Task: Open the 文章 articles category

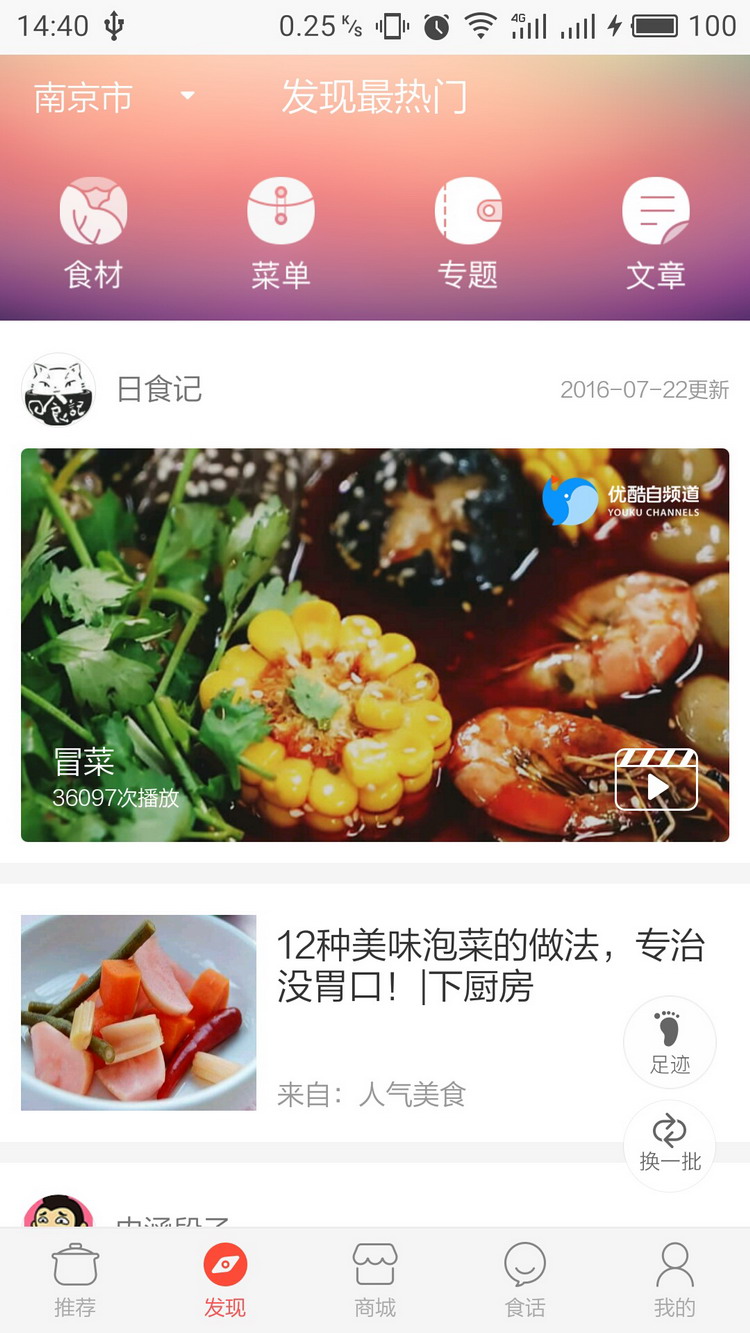Action: point(655,231)
